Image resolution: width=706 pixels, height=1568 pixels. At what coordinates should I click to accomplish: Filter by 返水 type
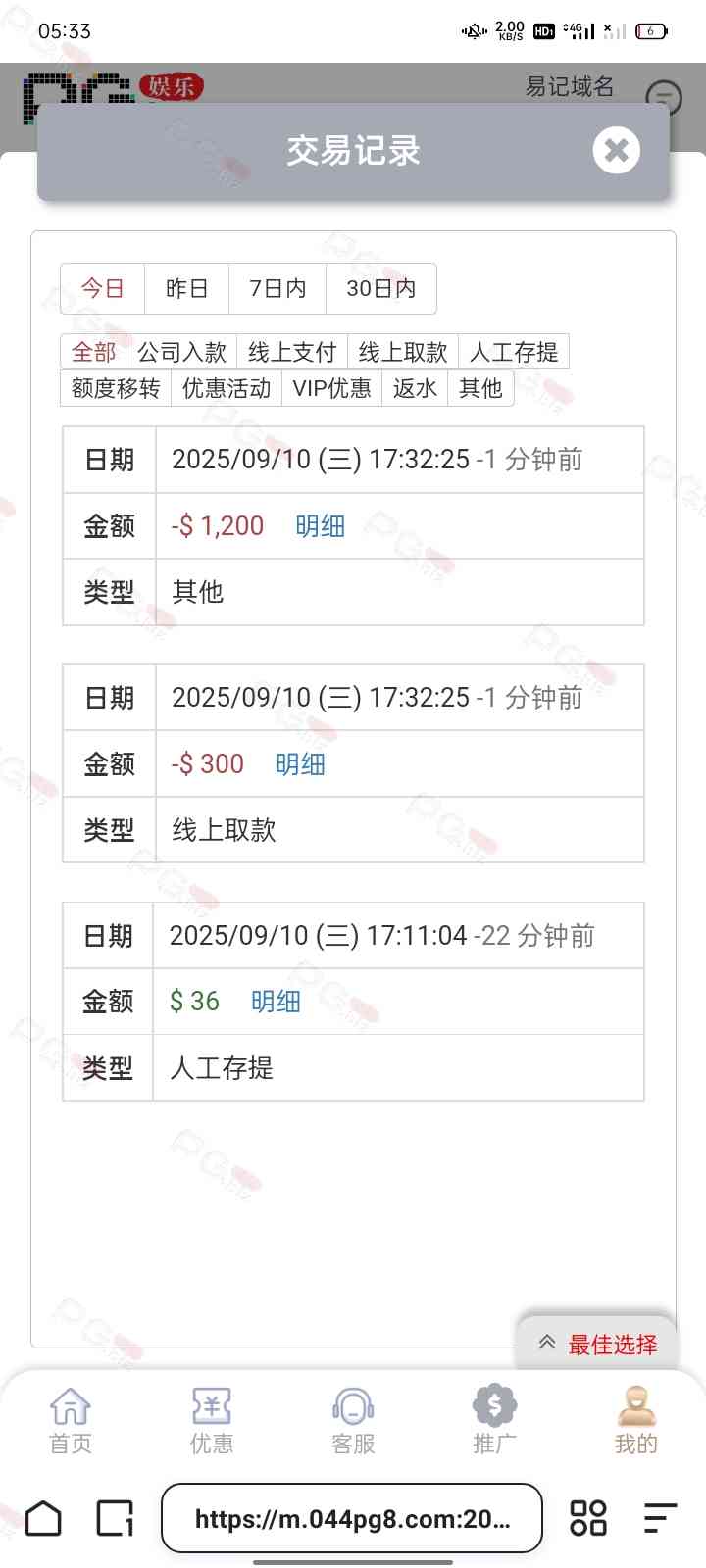[x=415, y=388]
